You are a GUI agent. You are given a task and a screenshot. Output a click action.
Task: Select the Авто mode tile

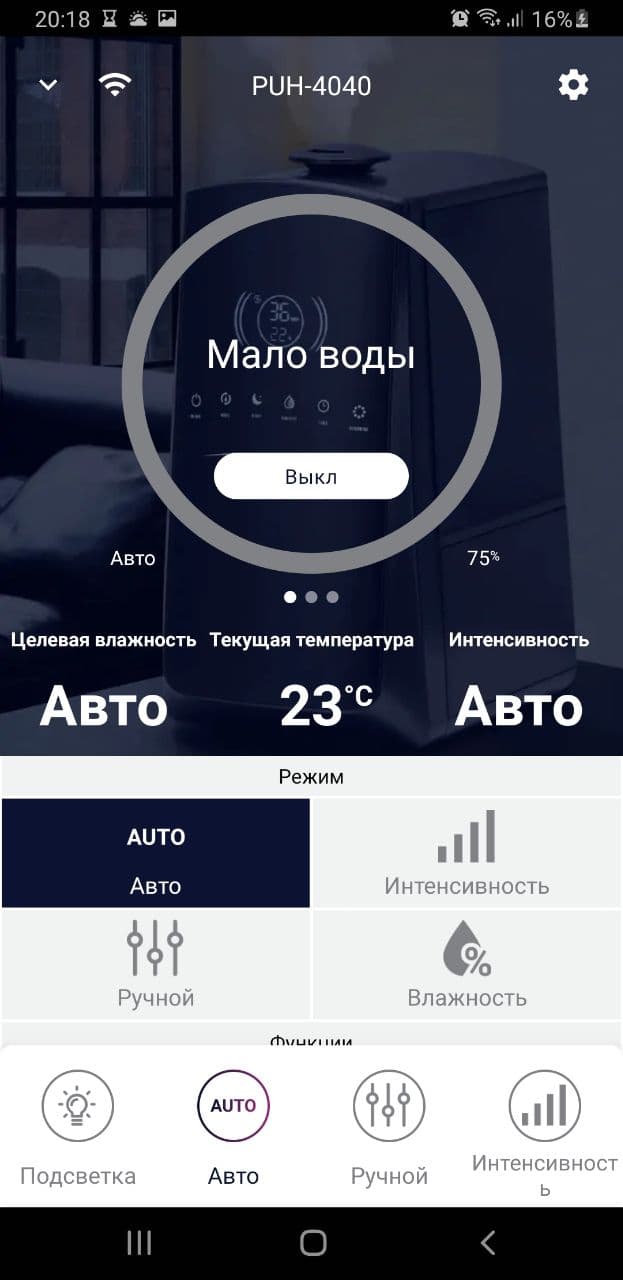(156, 853)
